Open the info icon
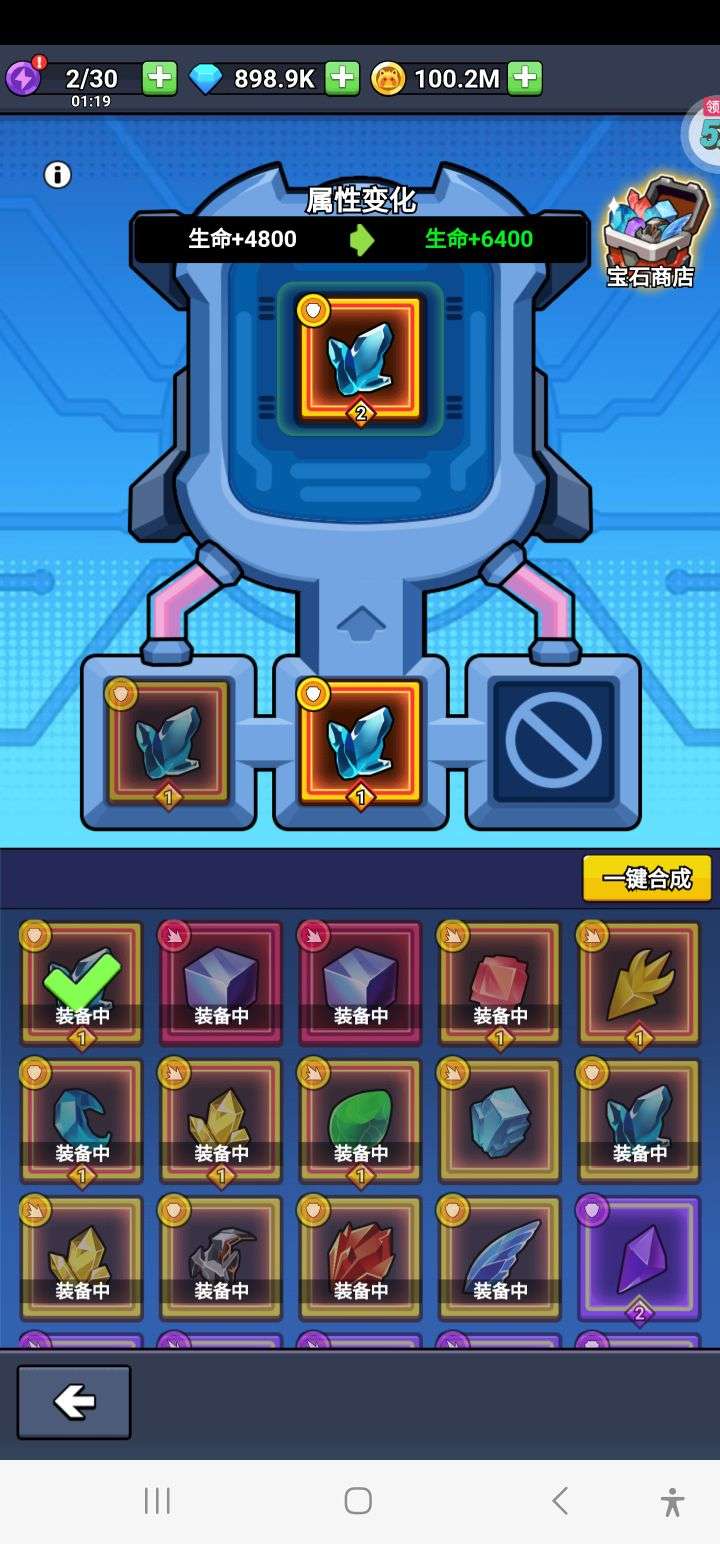This screenshot has width=720, height=1544. [58, 175]
